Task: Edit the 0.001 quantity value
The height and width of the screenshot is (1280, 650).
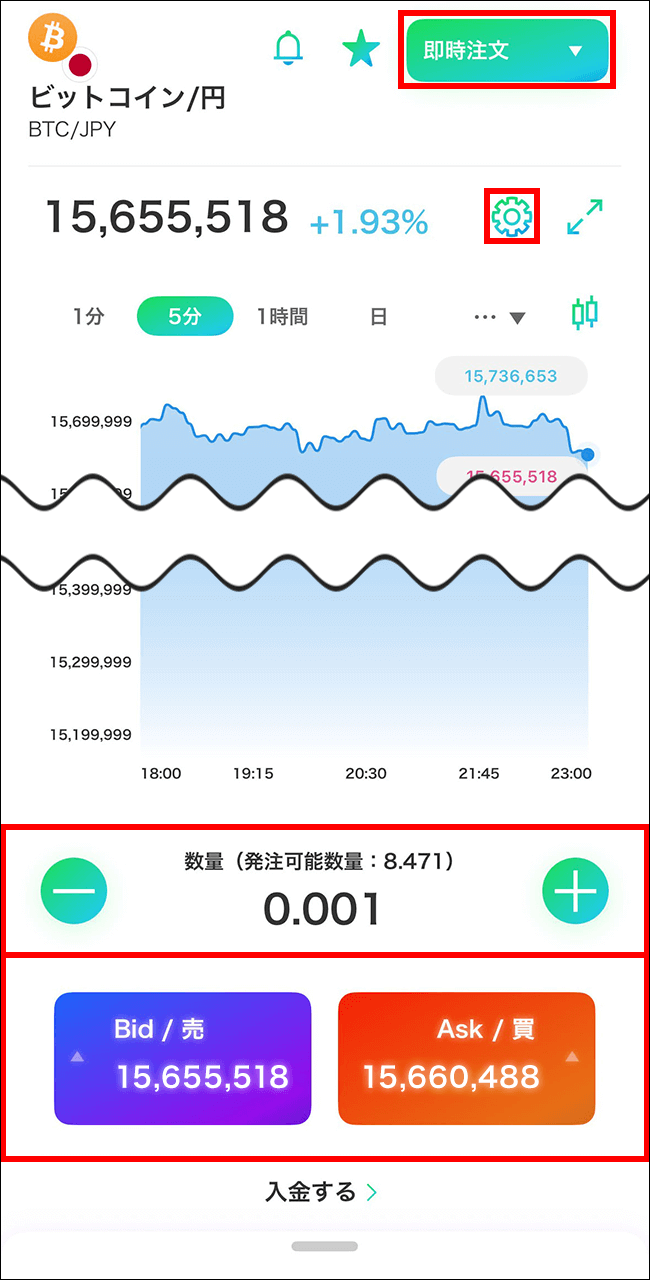Action: click(322, 909)
